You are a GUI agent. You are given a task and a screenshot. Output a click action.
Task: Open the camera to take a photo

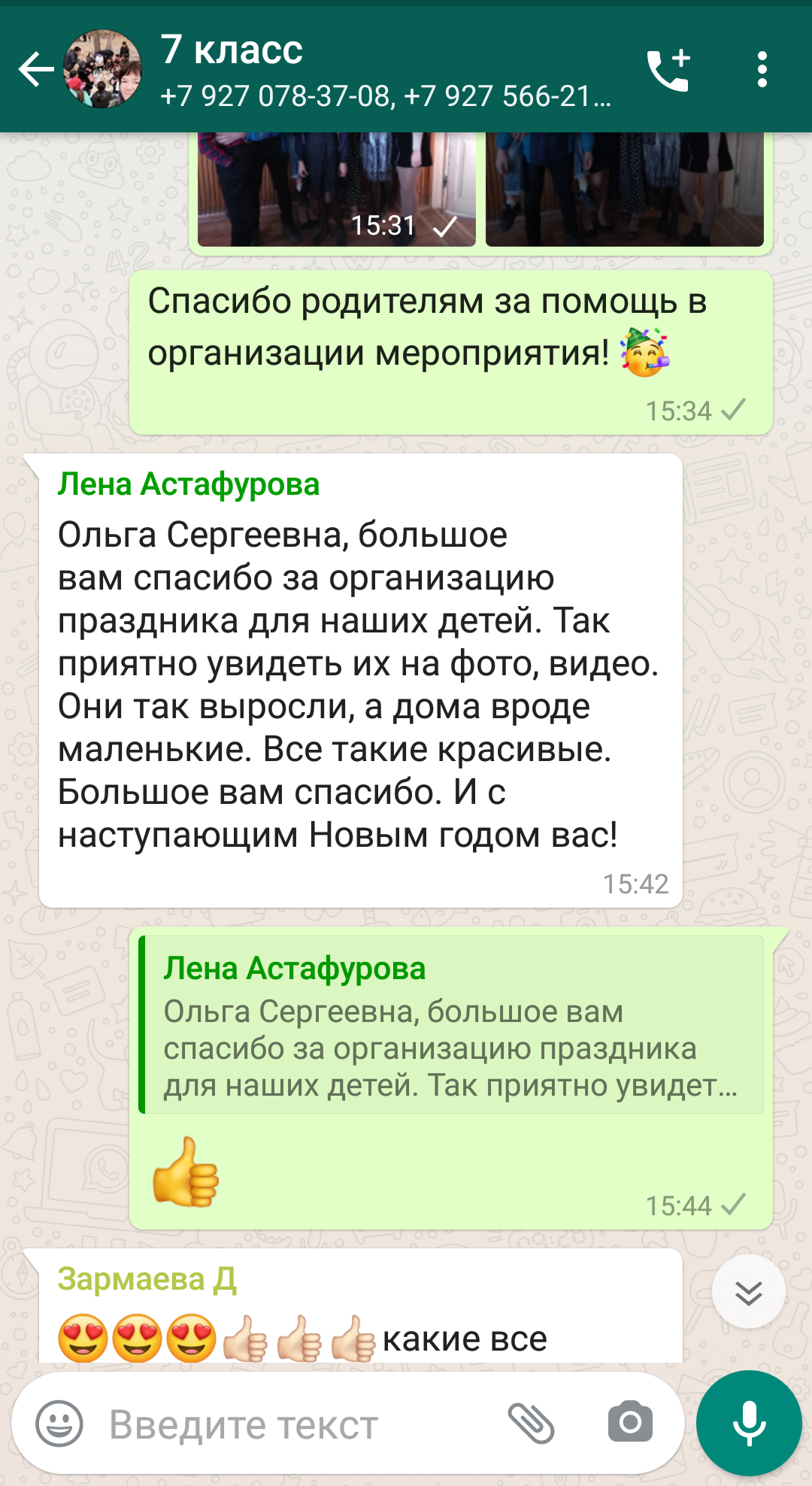pyautogui.click(x=630, y=1423)
